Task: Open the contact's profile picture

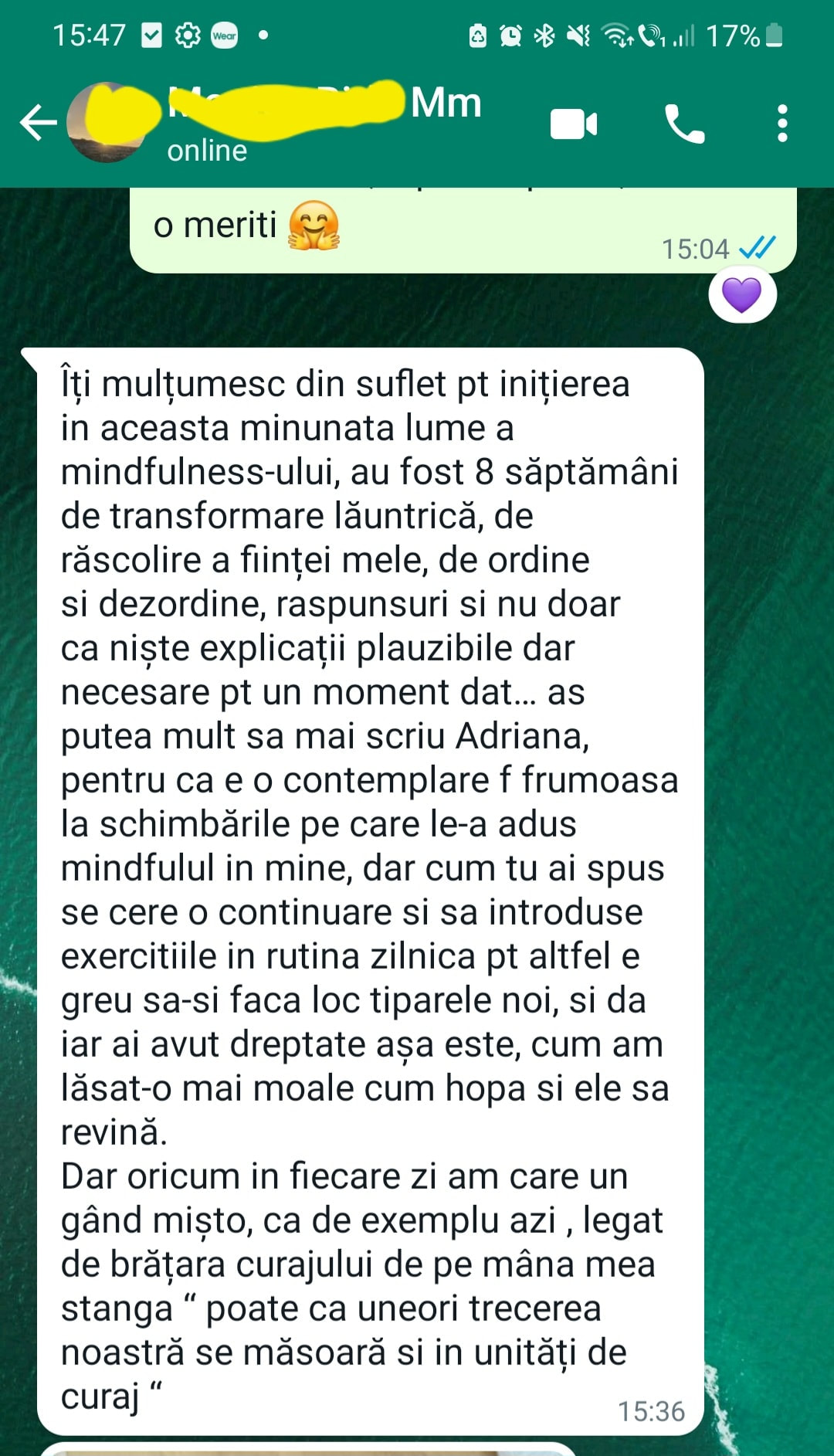Action: tap(108, 123)
